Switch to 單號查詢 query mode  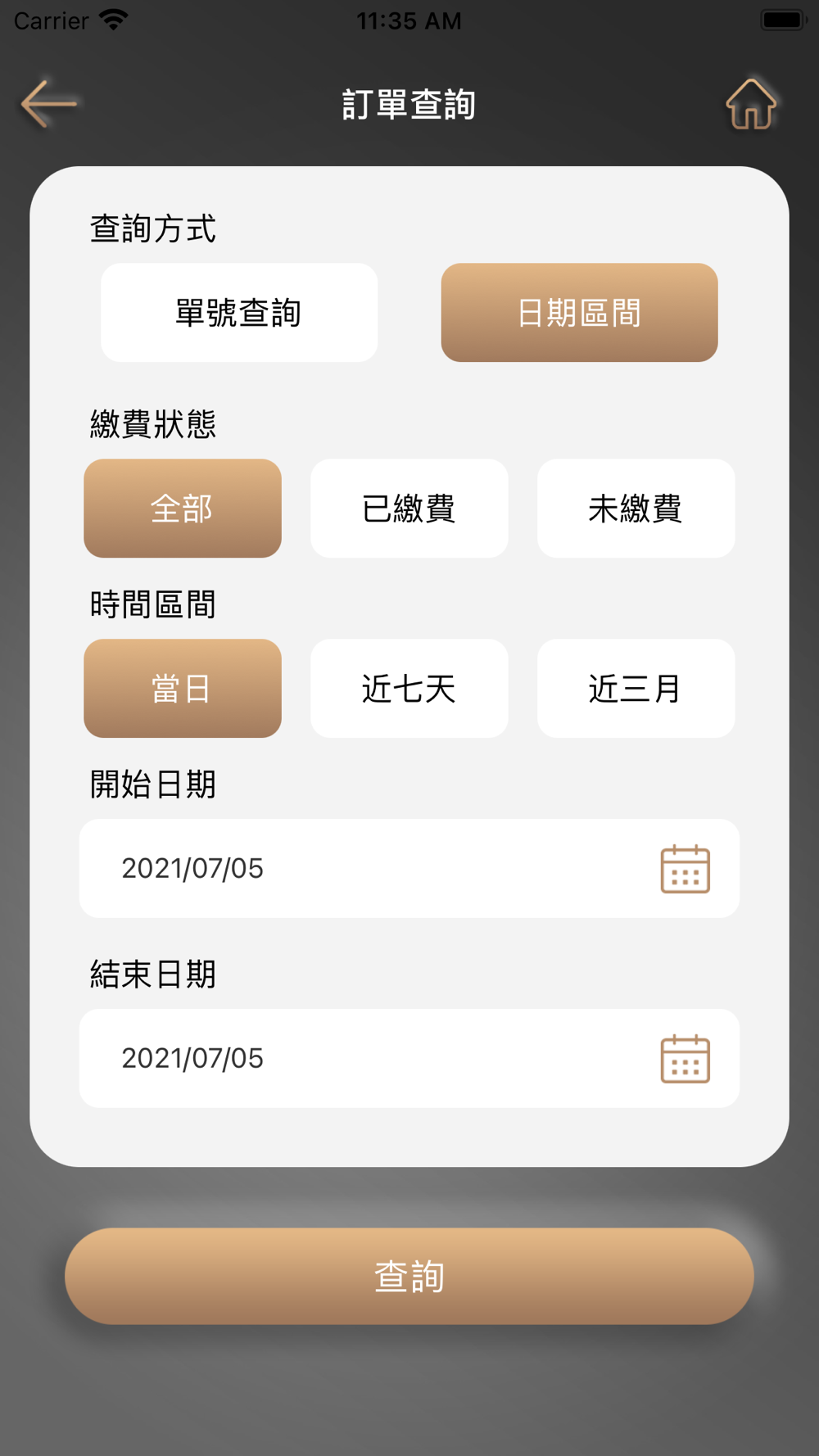(x=239, y=313)
